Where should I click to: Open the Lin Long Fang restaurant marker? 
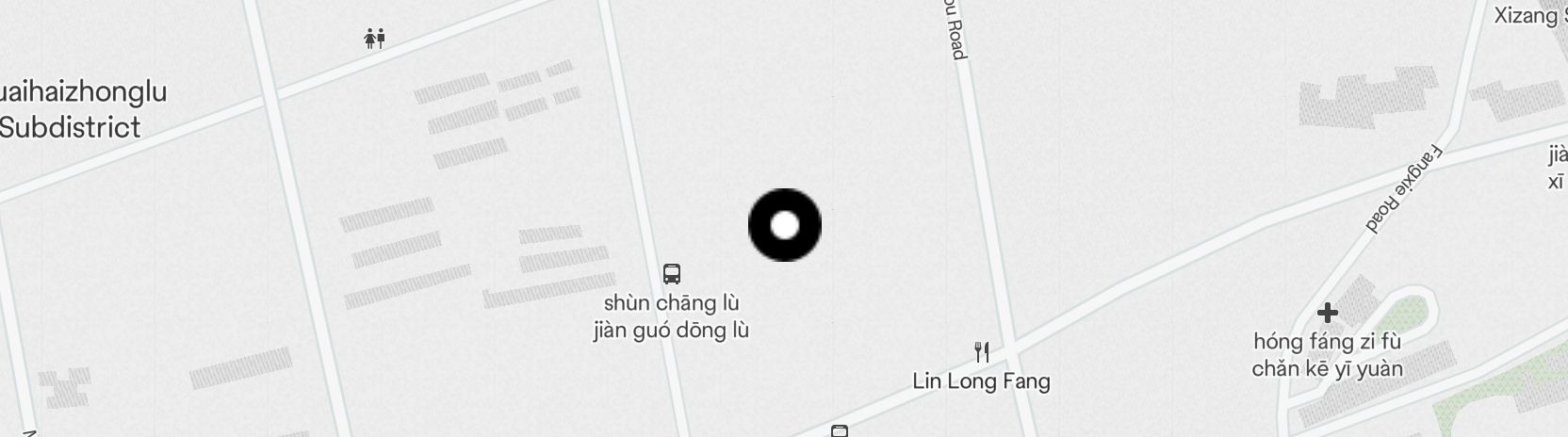click(982, 352)
